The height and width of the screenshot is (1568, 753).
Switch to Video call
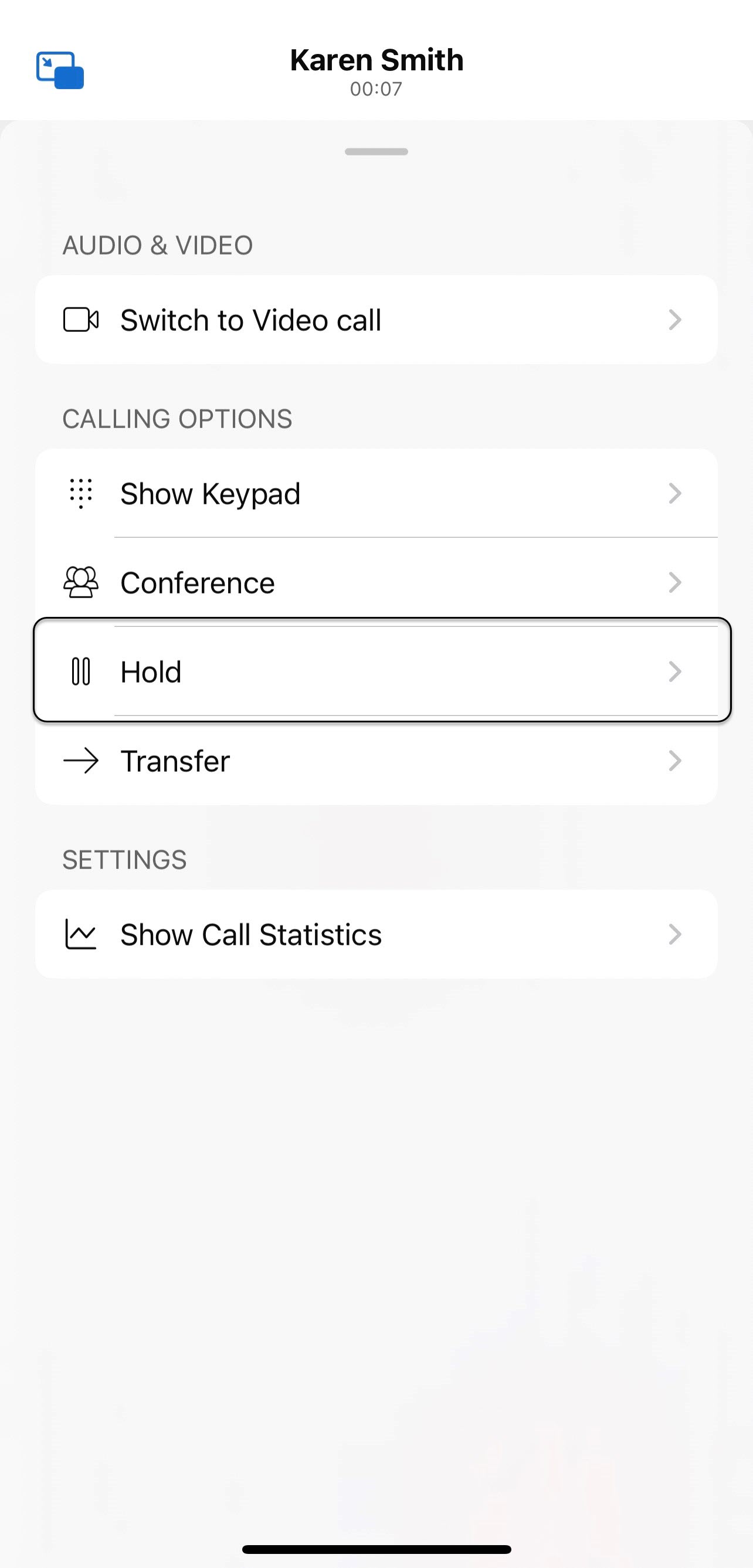[x=376, y=320]
